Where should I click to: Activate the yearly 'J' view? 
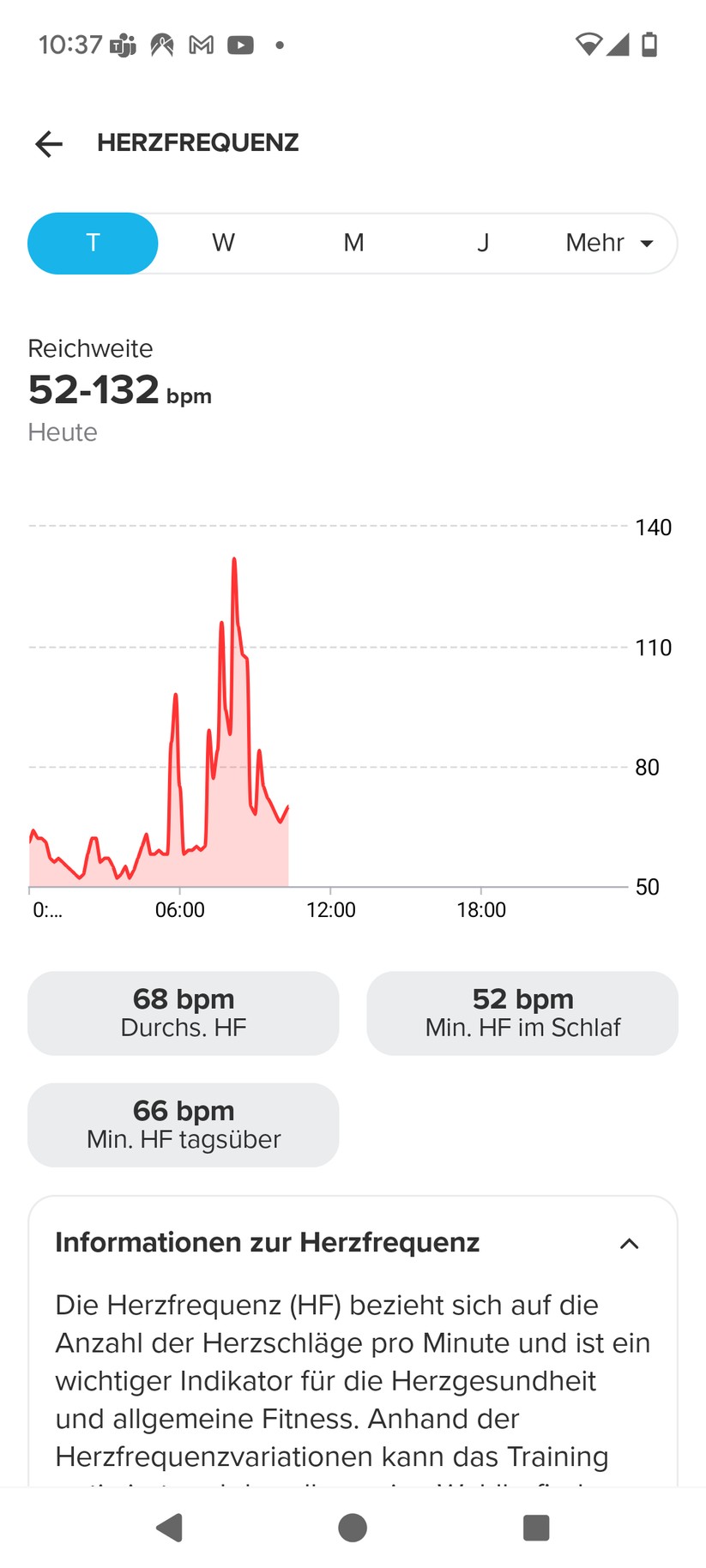484,243
